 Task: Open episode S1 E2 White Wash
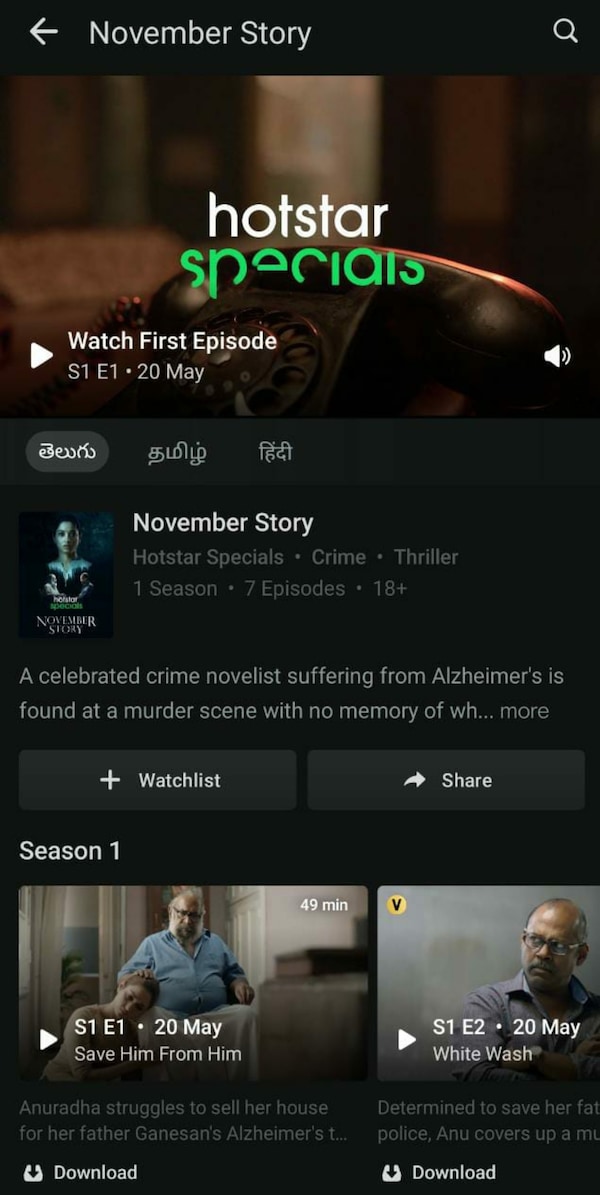point(488,982)
